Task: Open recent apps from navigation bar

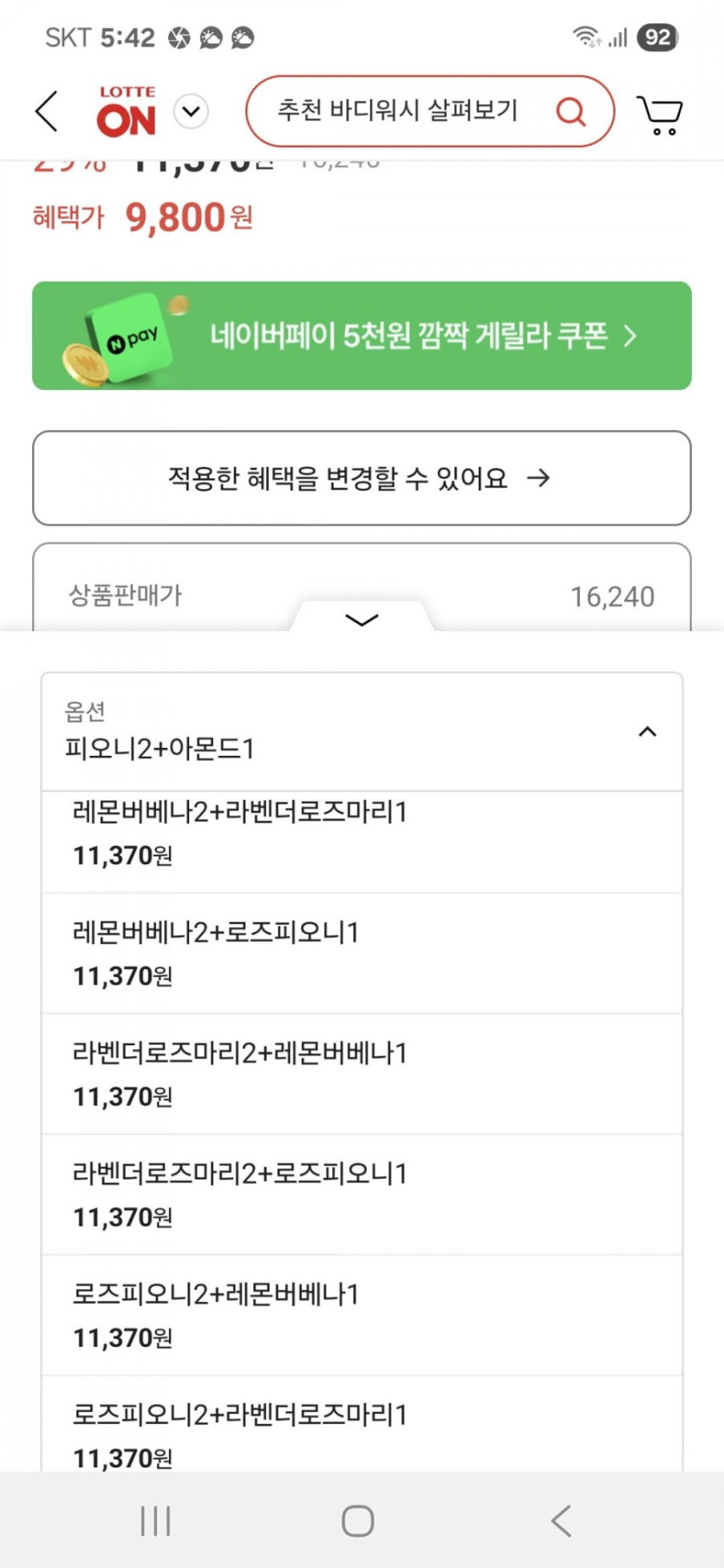Action: [x=156, y=1520]
